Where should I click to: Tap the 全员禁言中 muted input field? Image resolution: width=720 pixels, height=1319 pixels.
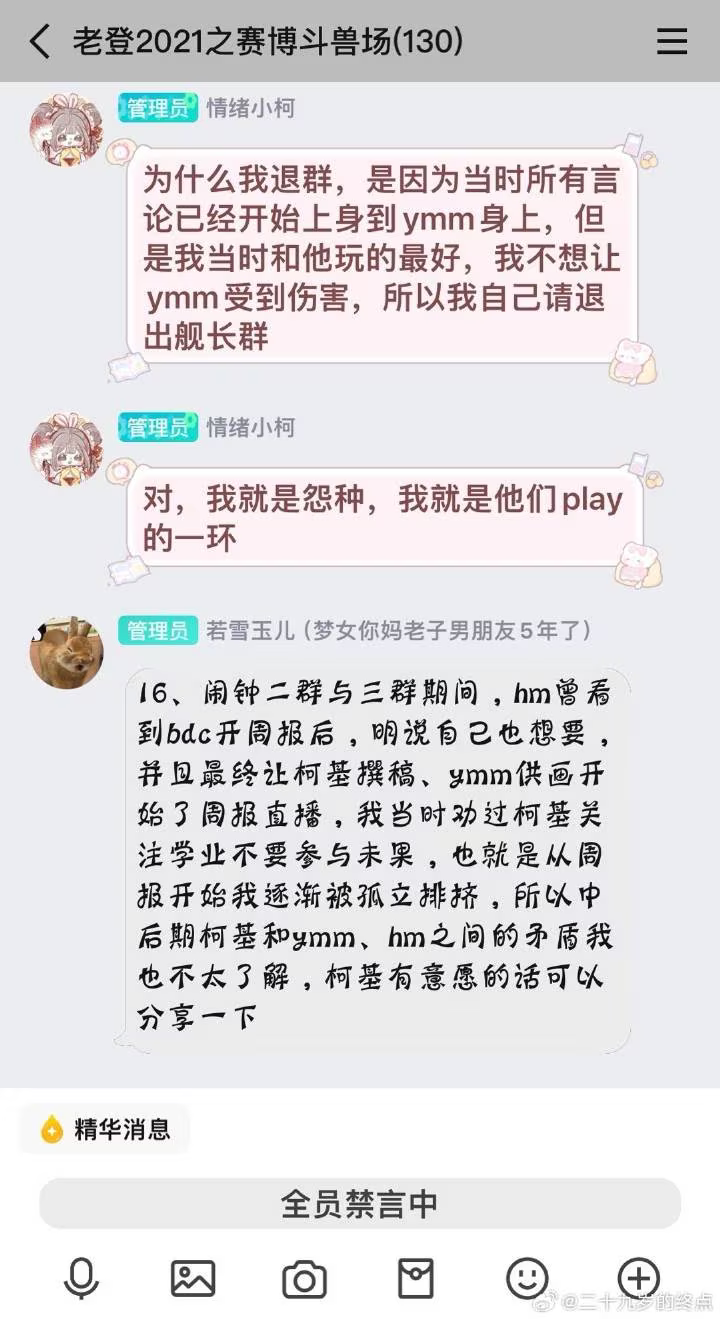pos(360,1203)
